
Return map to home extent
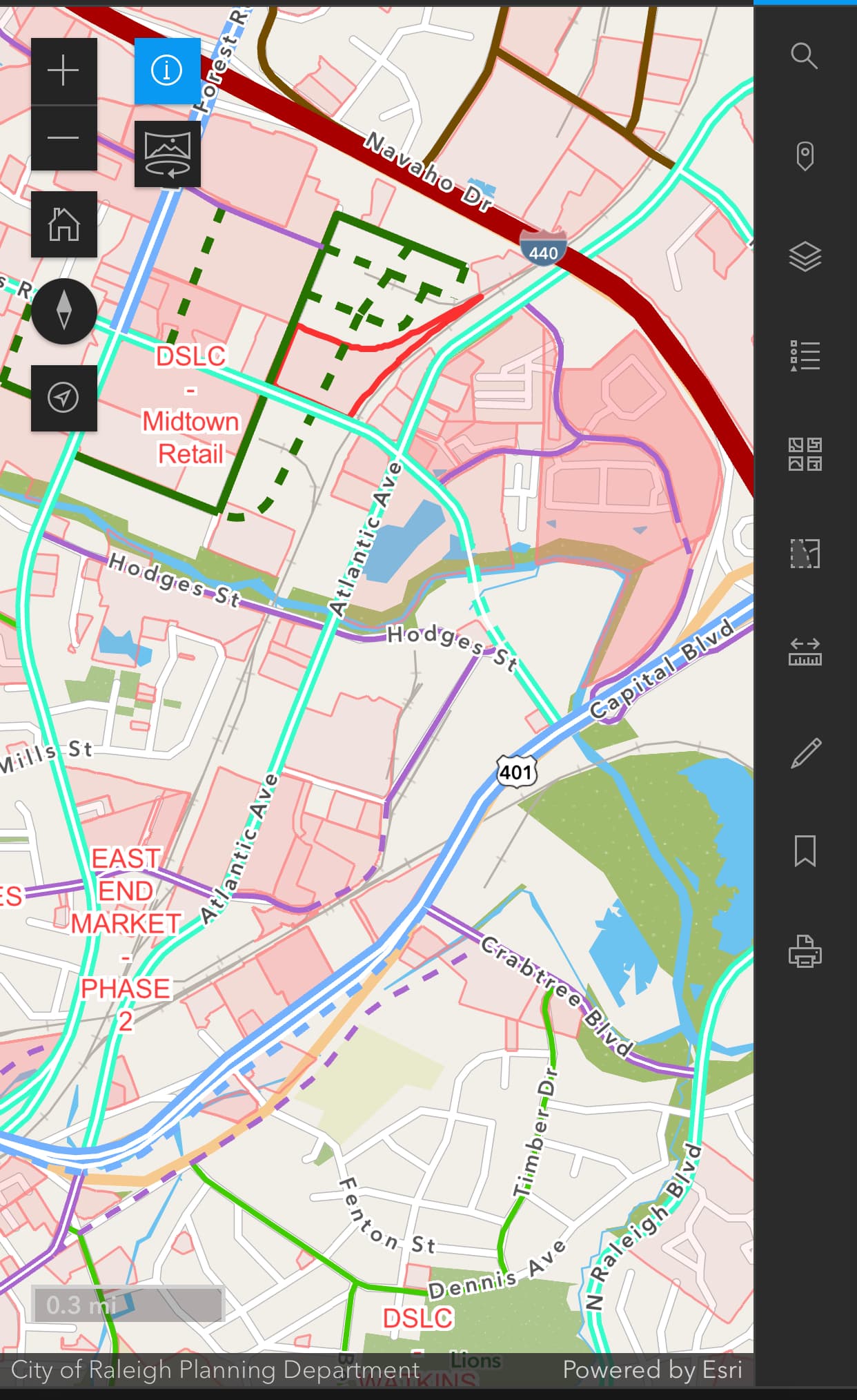pyautogui.click(x=63, y=224)
